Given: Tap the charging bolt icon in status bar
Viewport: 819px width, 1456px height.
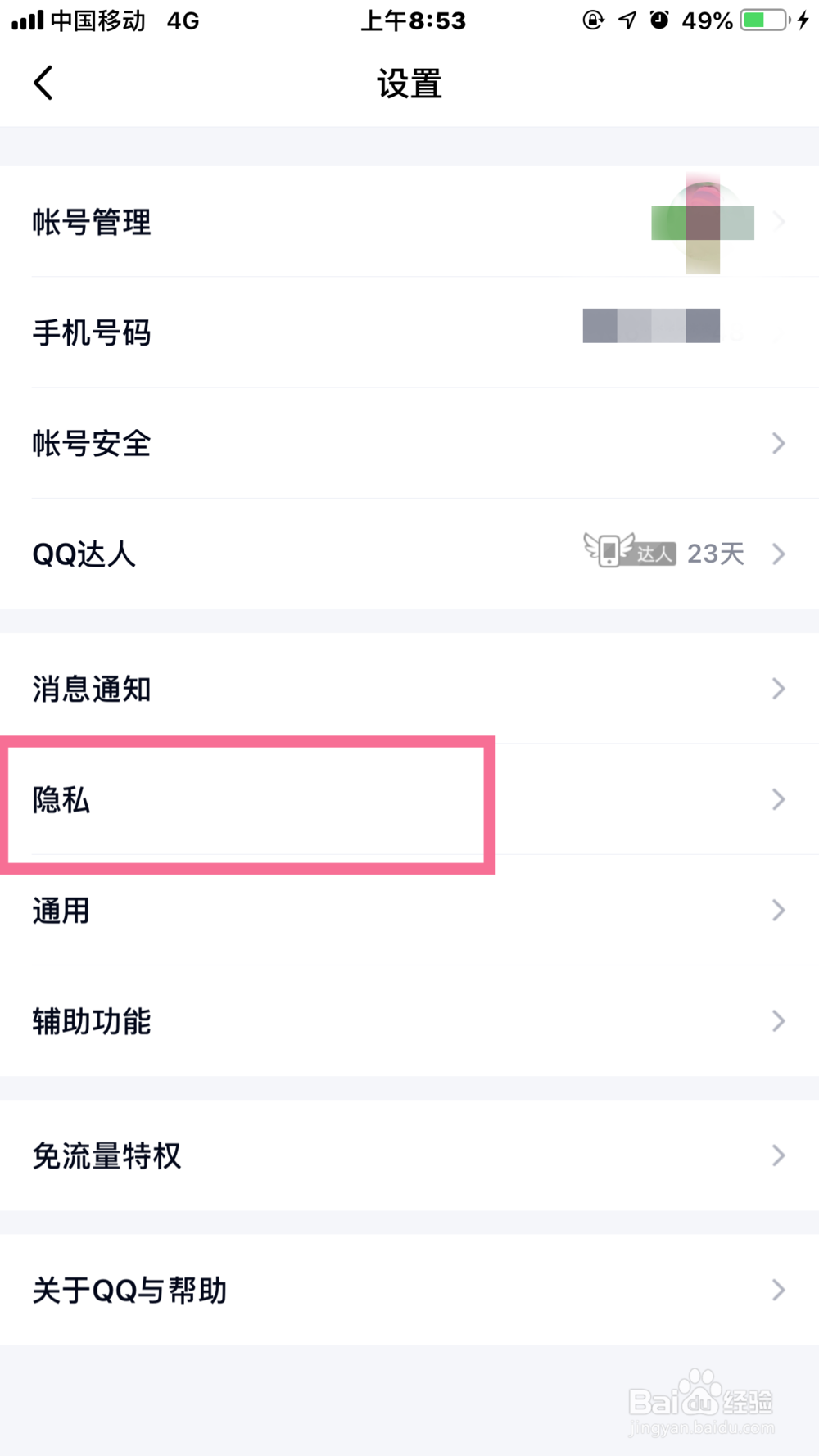Looking at the screenshot, I should pos(803,20).
